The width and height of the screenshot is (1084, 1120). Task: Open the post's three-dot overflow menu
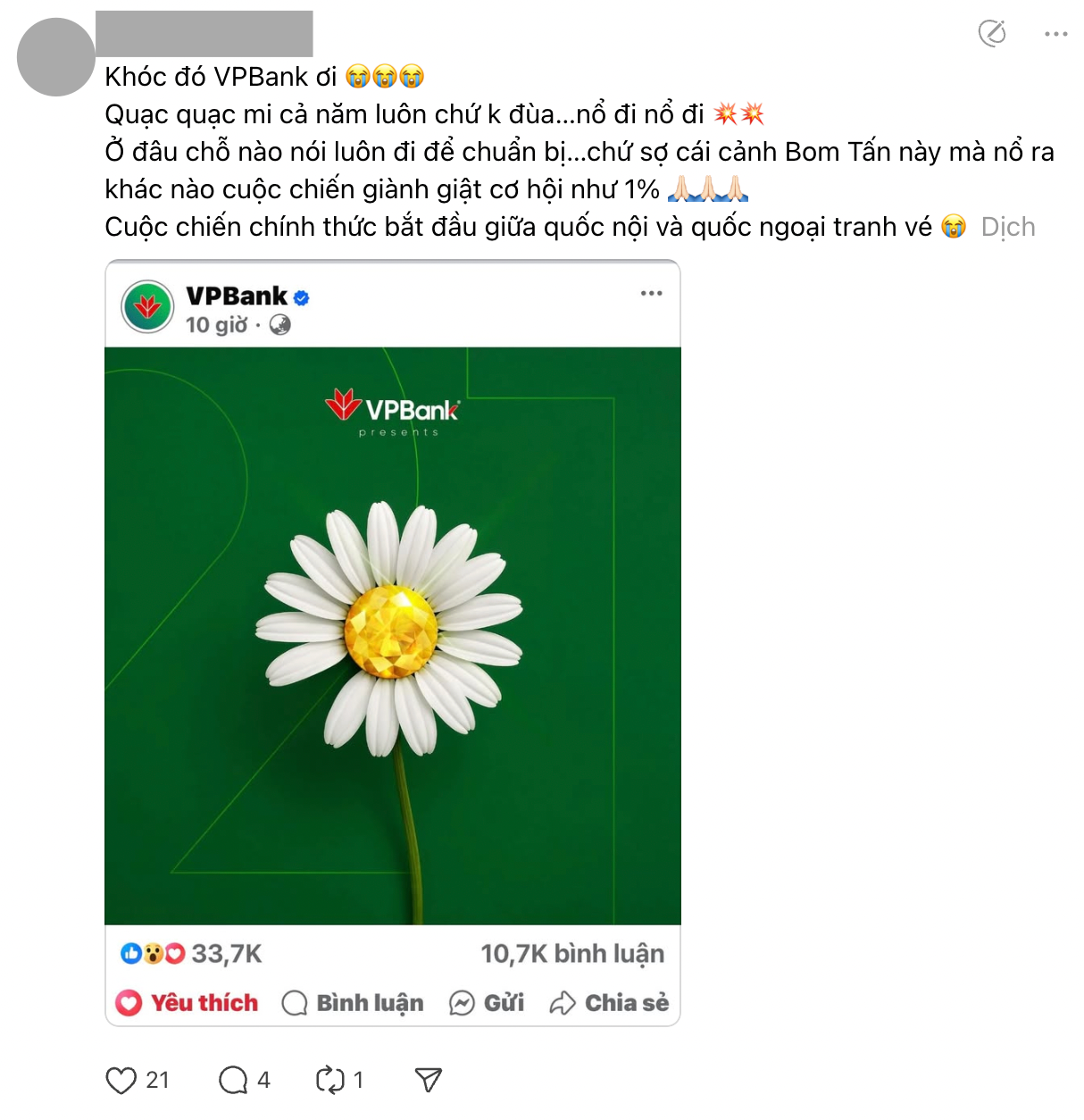pos(1055,34)
